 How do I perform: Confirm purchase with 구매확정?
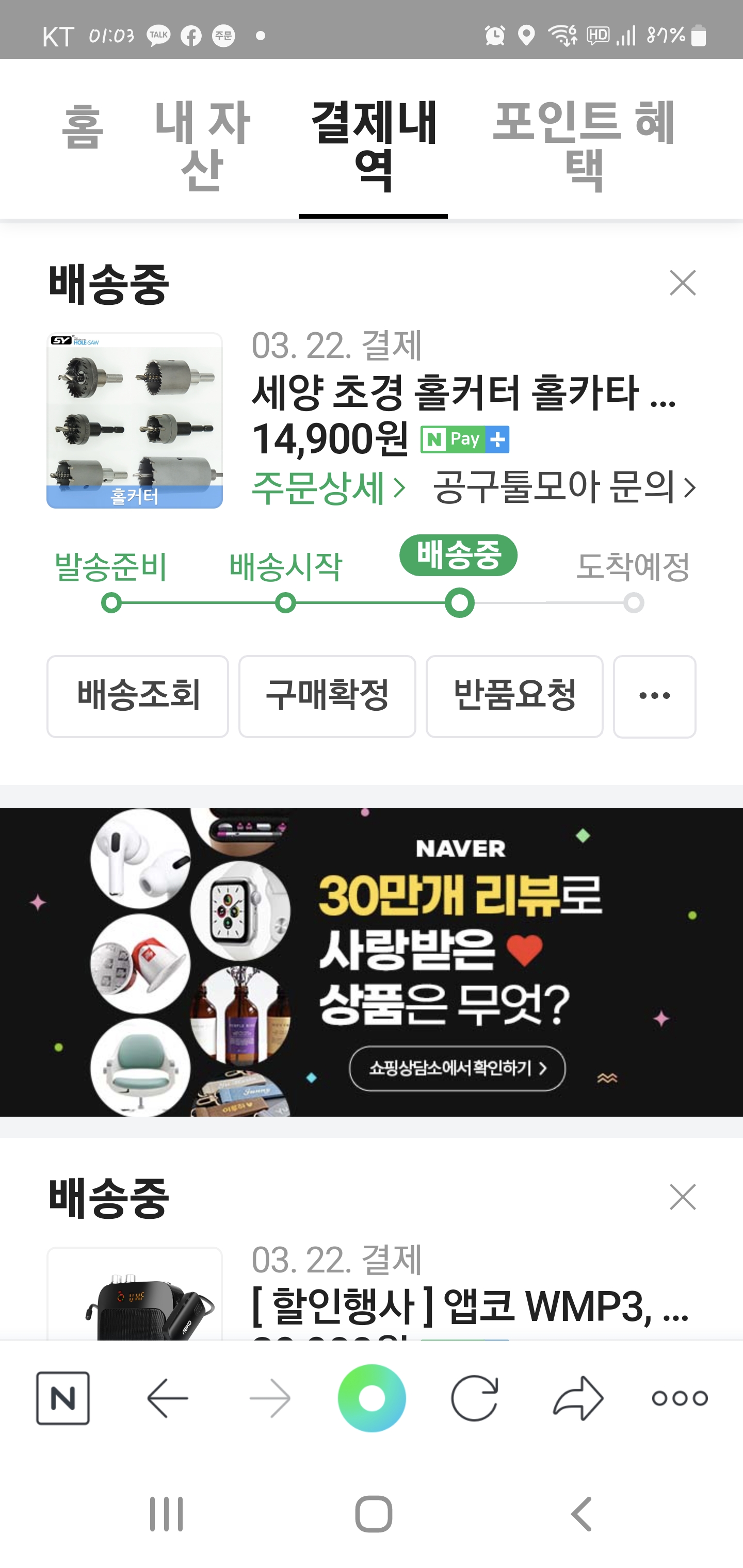pyautogui.click(x=327, y=696)
